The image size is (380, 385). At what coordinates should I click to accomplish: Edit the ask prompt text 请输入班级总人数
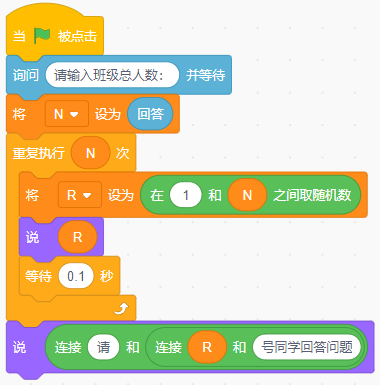coord(112,75)
